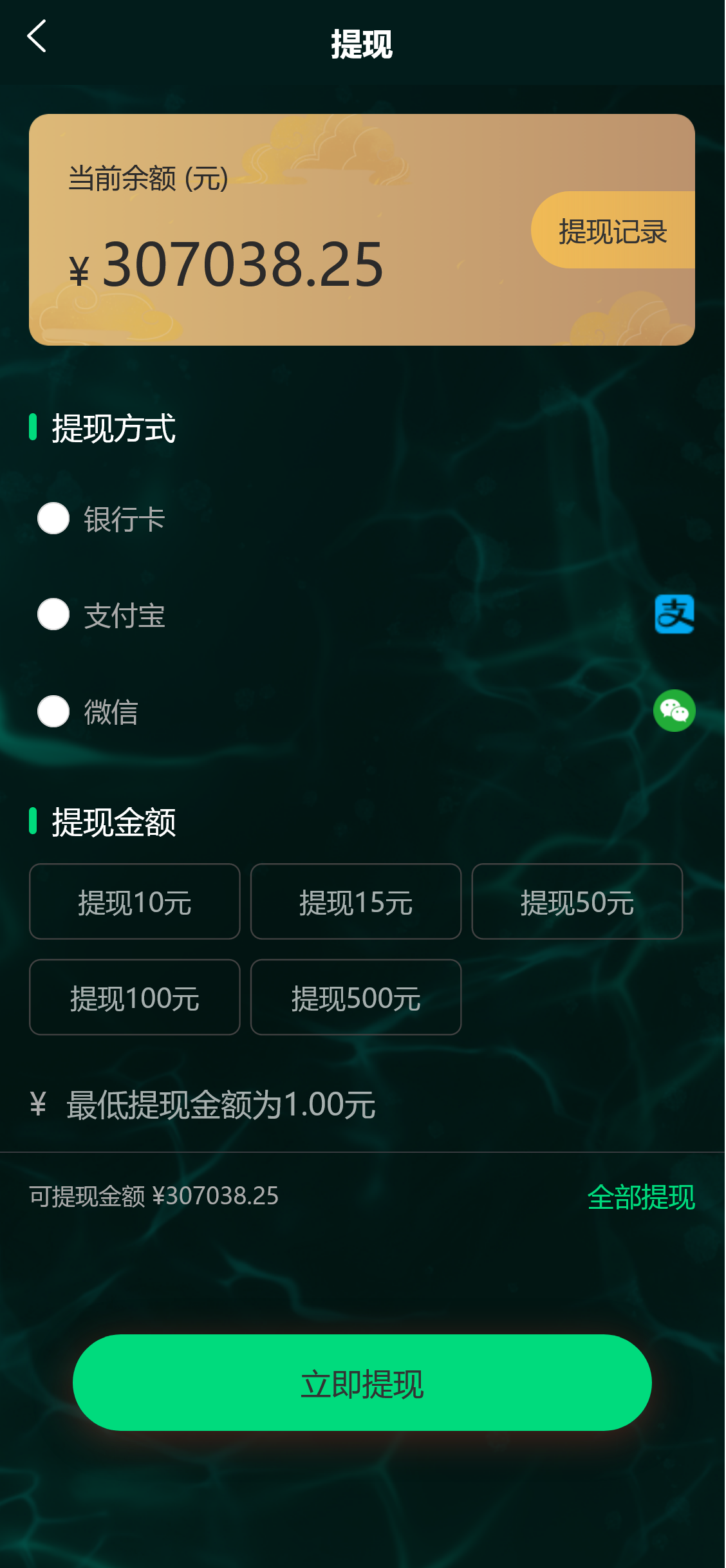Choose the 提现100元 amount
The width and height of the screenshot is (726, 1568).
(x=135, y=998)
